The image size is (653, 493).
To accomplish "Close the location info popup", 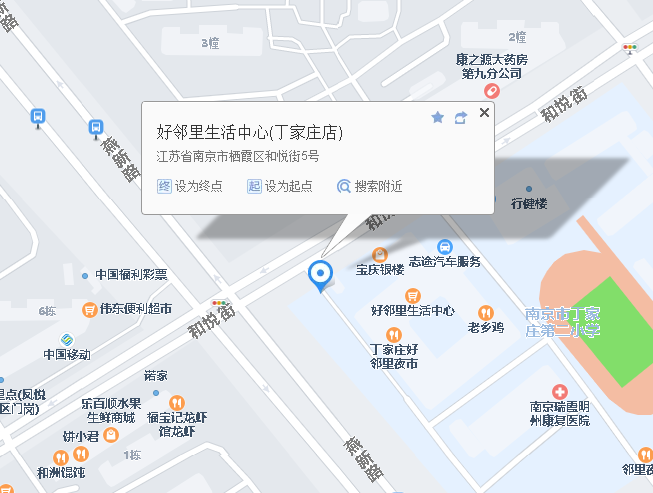I will point(485,113).
